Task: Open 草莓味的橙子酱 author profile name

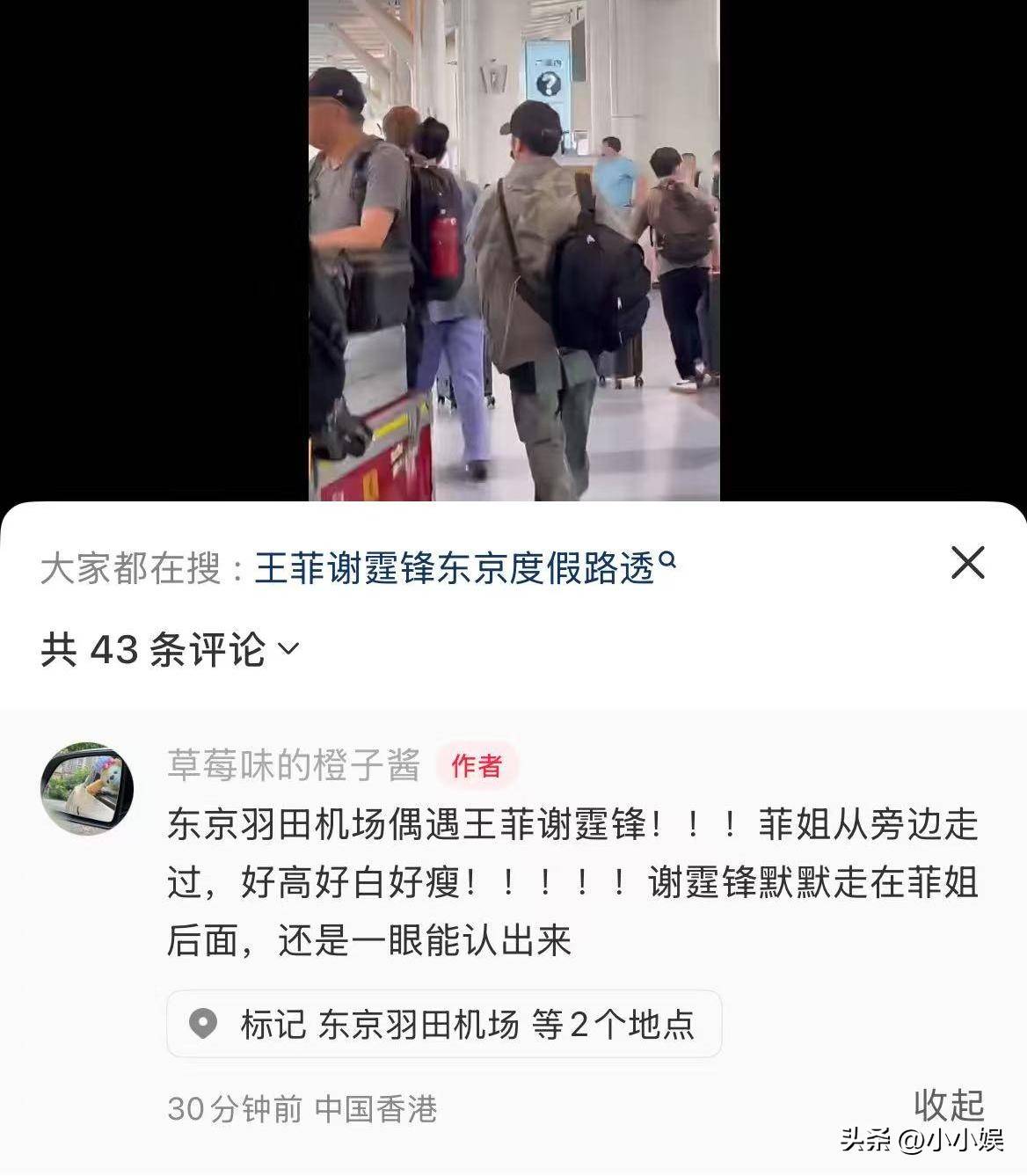Action: pyautogui.click(x=294, y=765)
